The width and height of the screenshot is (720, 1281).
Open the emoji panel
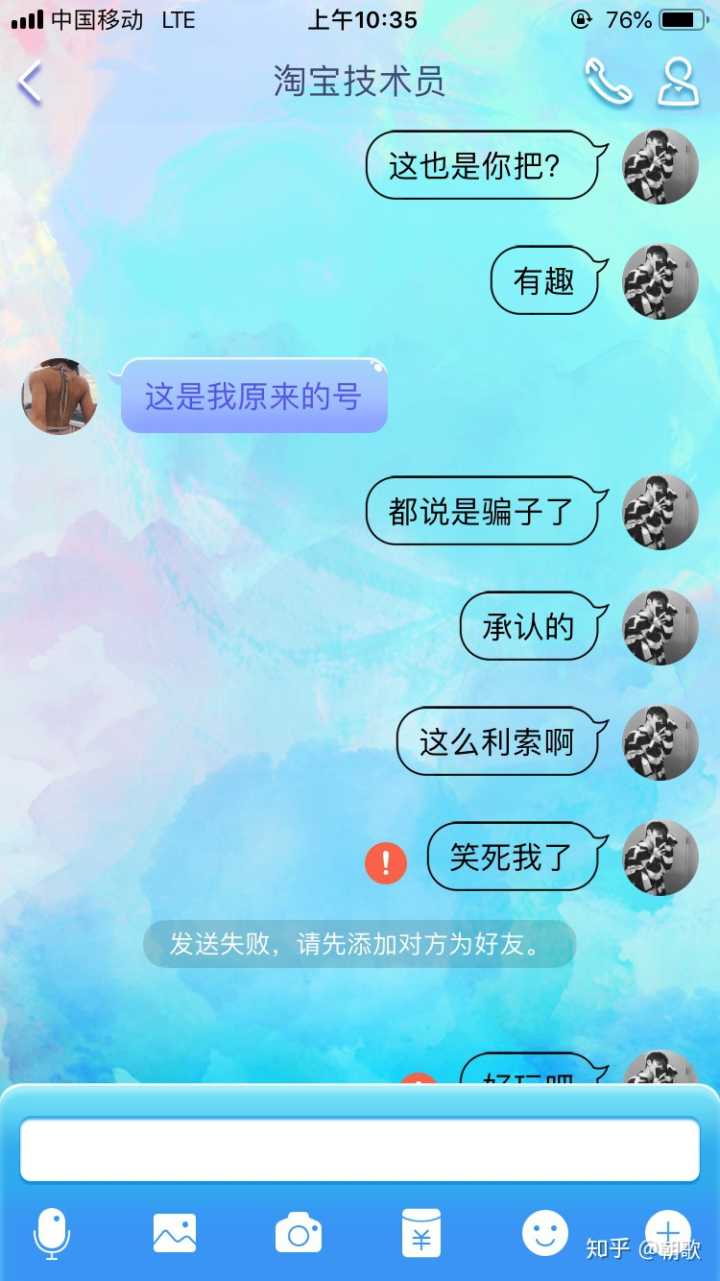[545, 1233]
